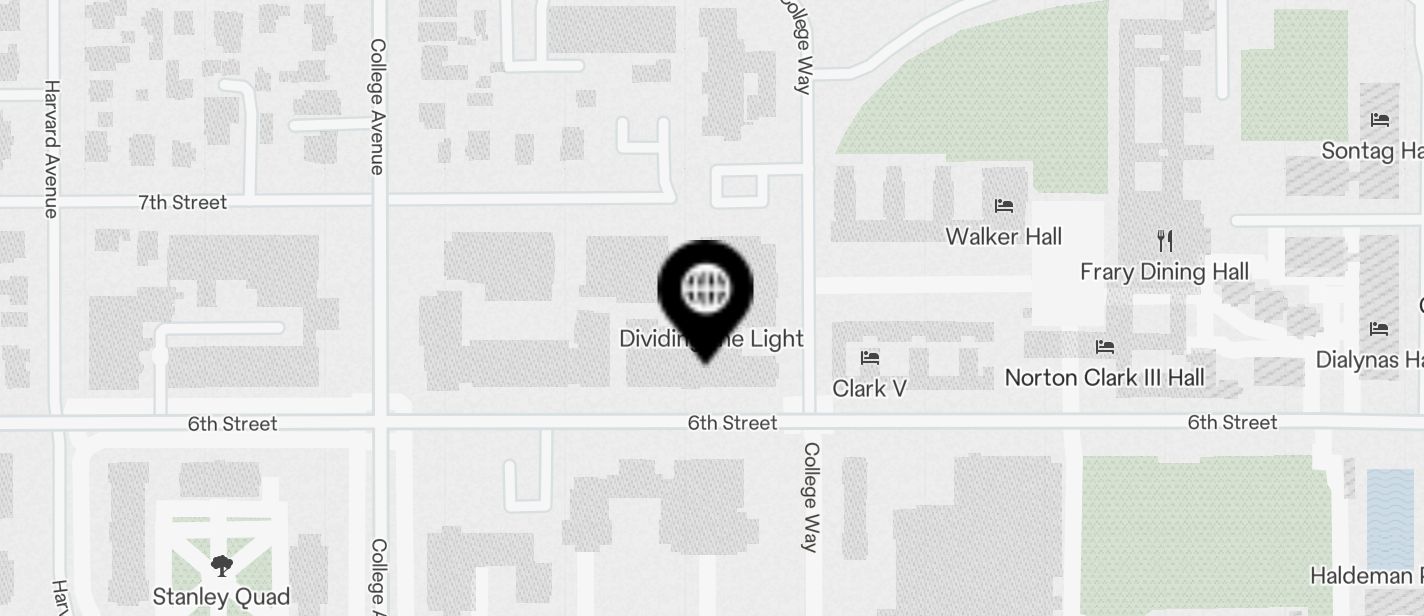Viewport: 1424px width, 616px height.
Task: Open the Stanley Quad park marker
Action: pyautogui.click(x=221, y=567)
